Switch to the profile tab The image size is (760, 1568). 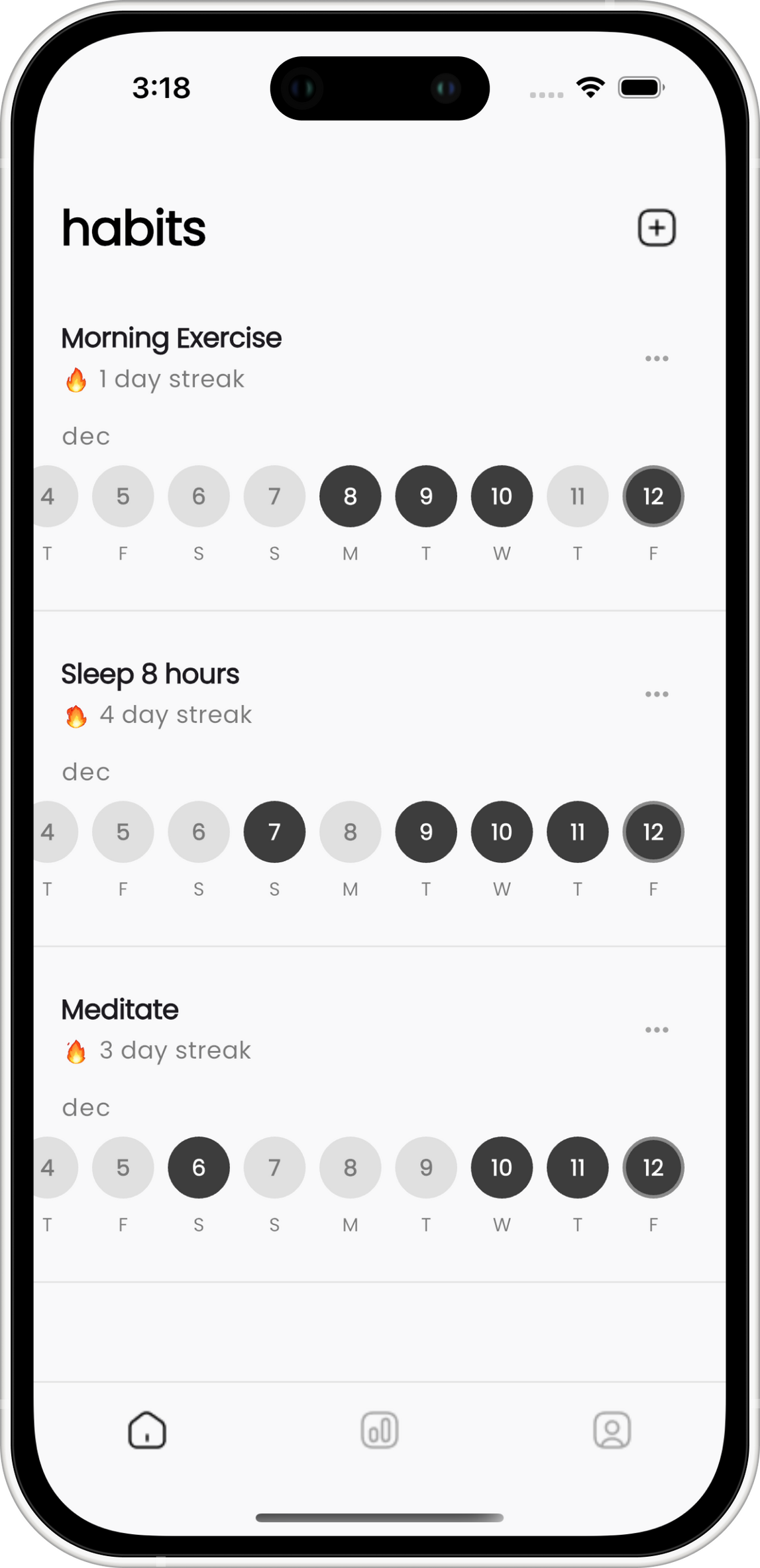[x=611, y=1430]
